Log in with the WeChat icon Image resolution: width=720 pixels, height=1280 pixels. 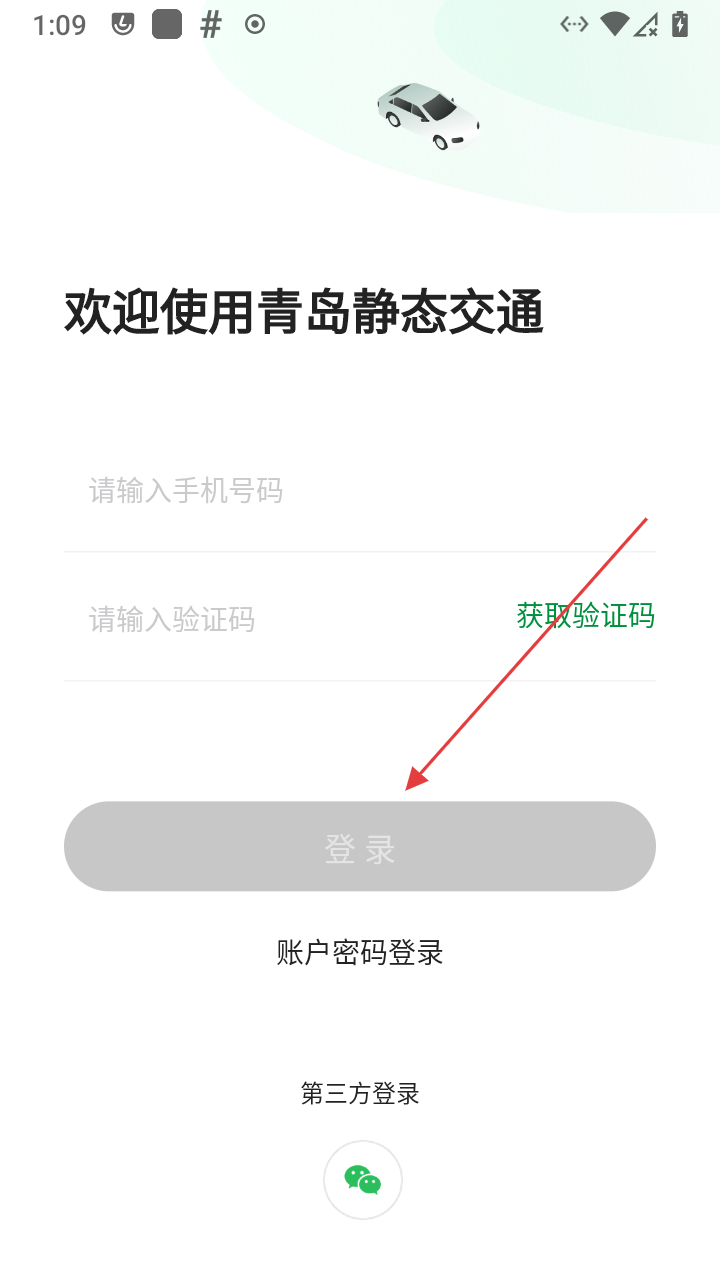tap(362, 1180)
